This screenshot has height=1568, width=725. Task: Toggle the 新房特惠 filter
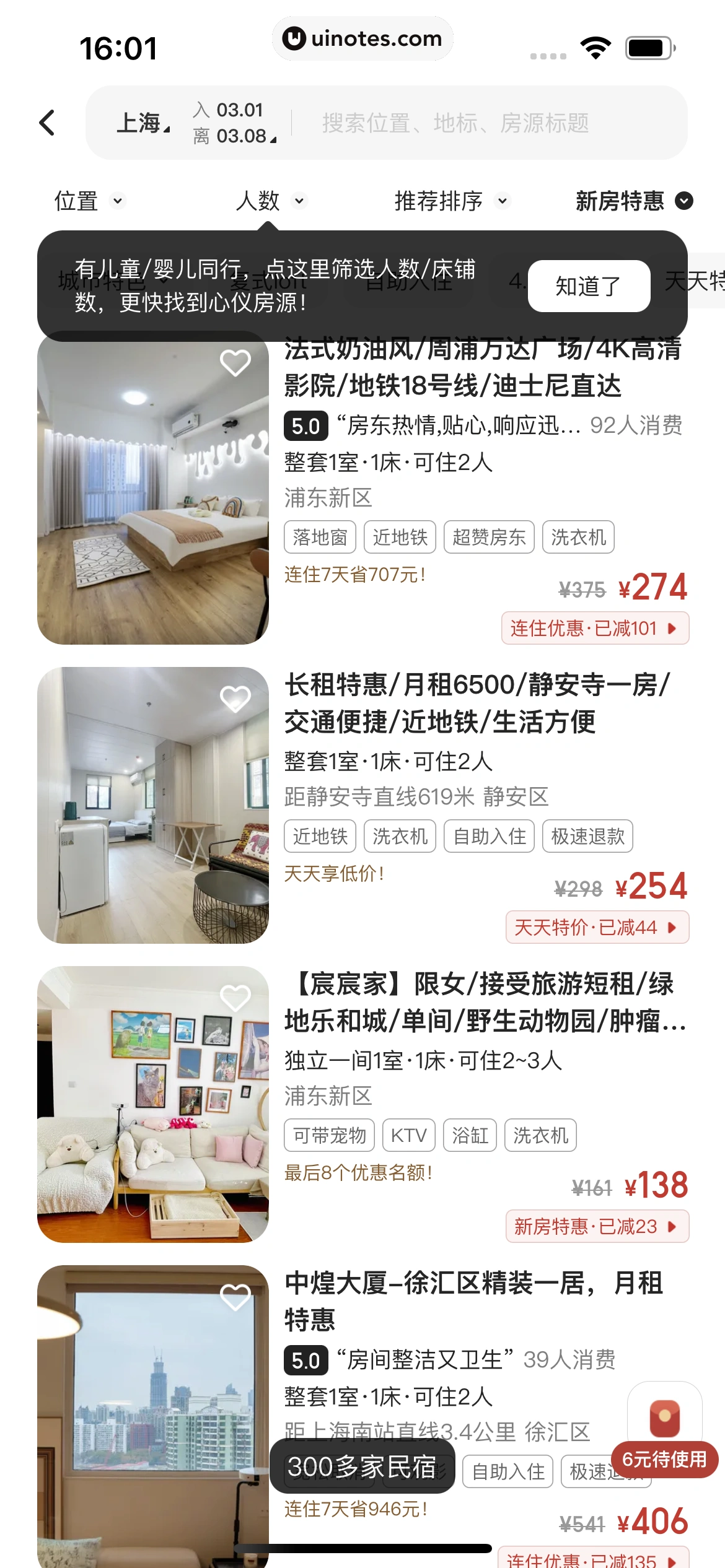tap(633, 201)
